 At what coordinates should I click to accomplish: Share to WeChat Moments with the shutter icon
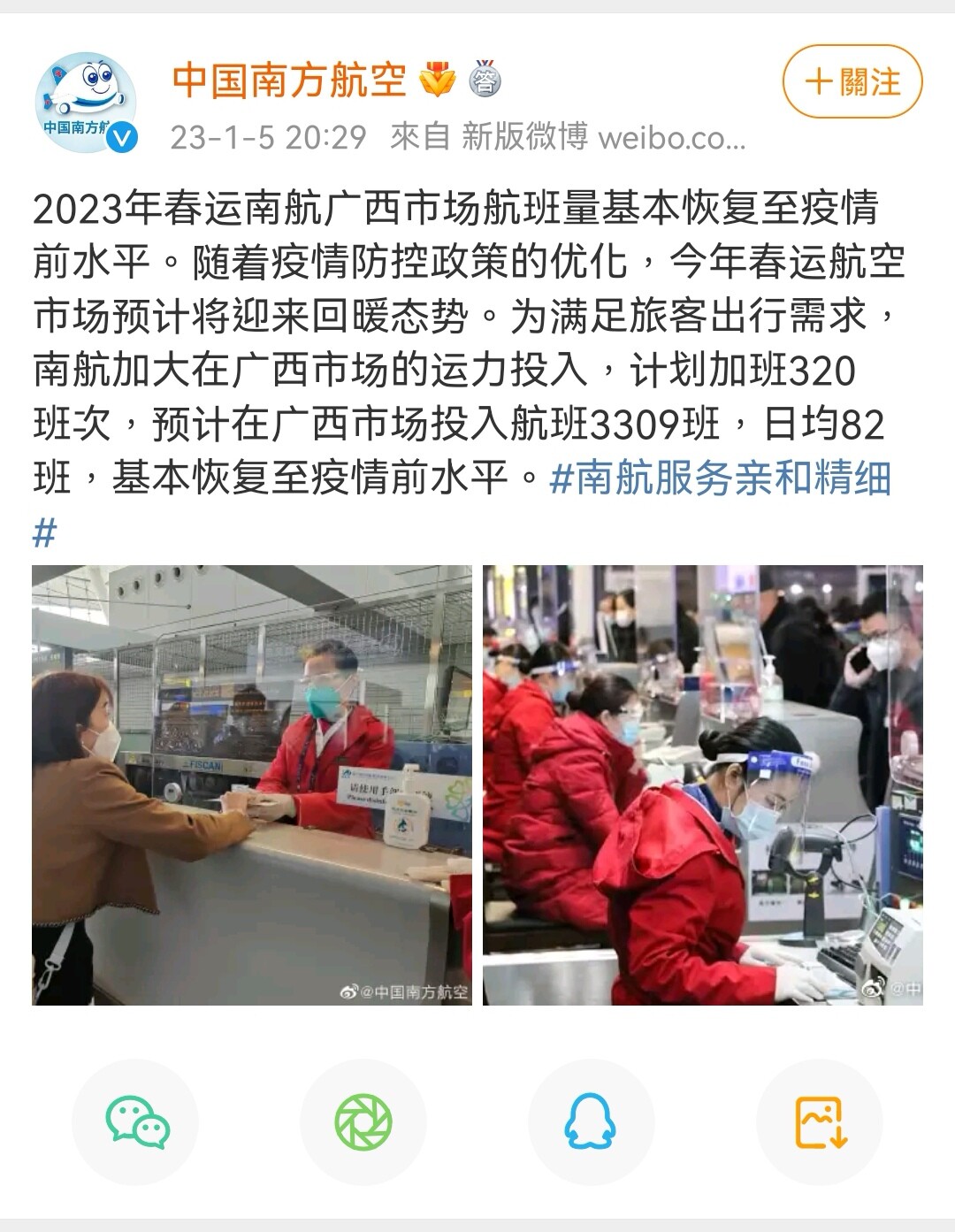click(x=363, y=1121)
